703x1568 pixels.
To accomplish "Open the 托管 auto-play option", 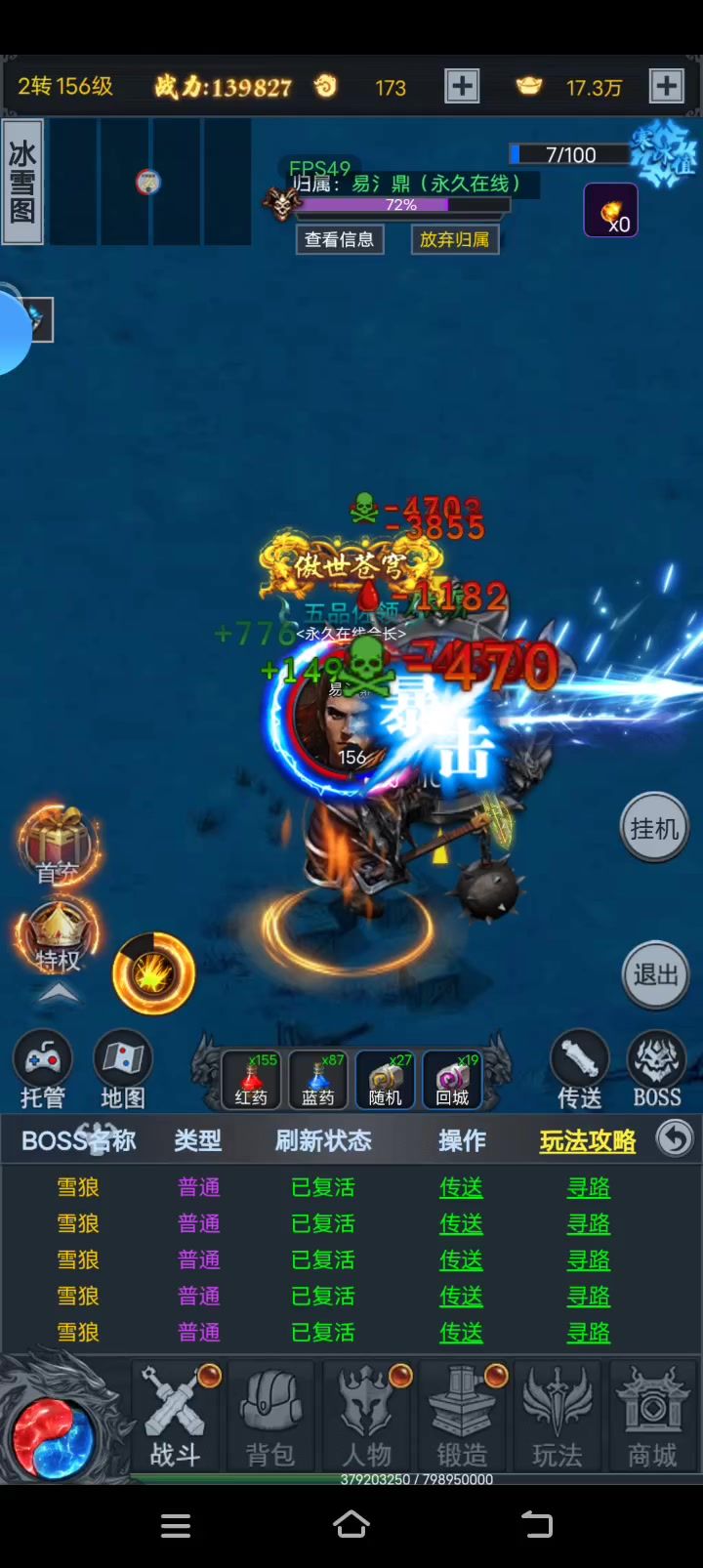I will [42, 1068].
